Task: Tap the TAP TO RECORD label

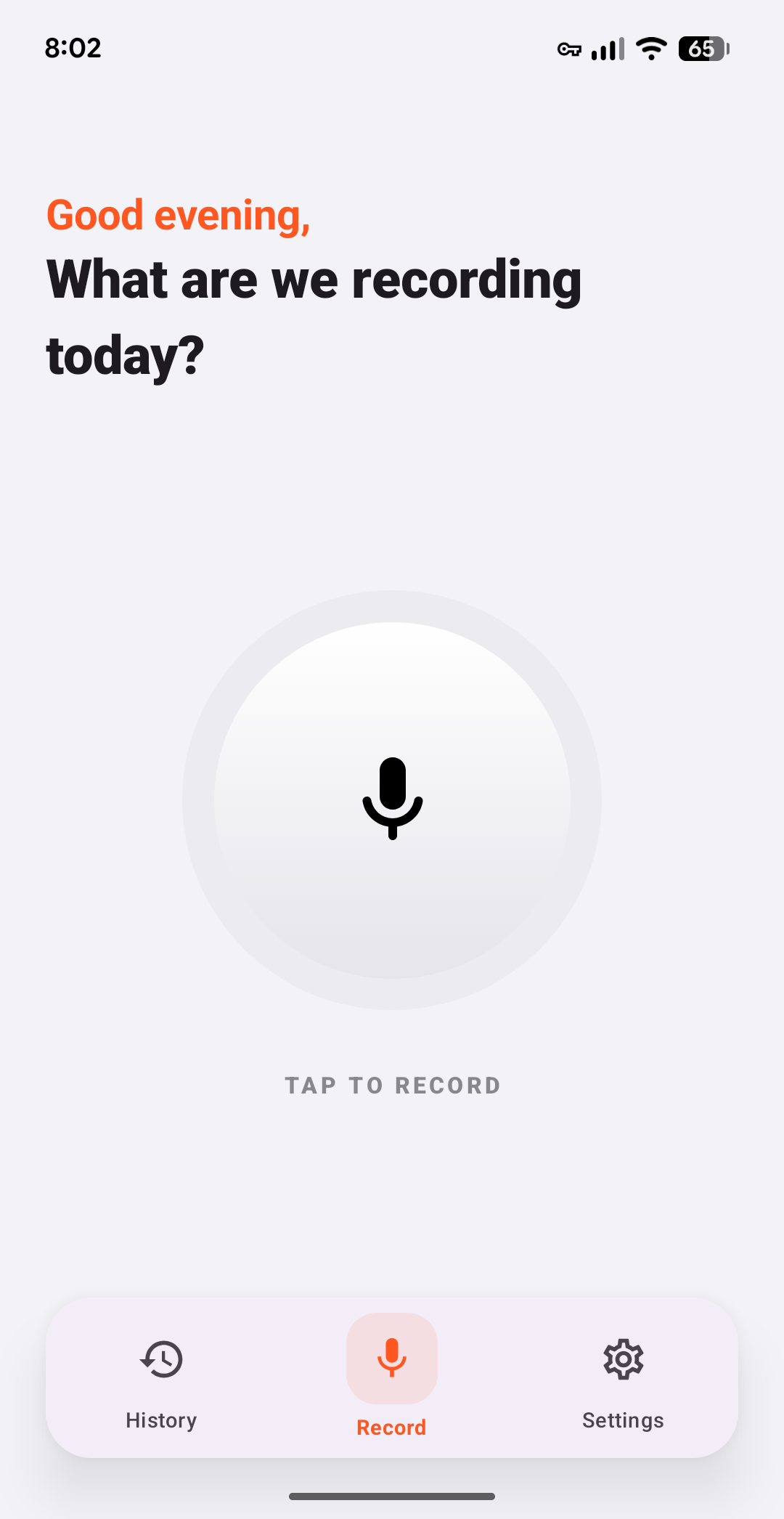Action: coord(392,1085)
